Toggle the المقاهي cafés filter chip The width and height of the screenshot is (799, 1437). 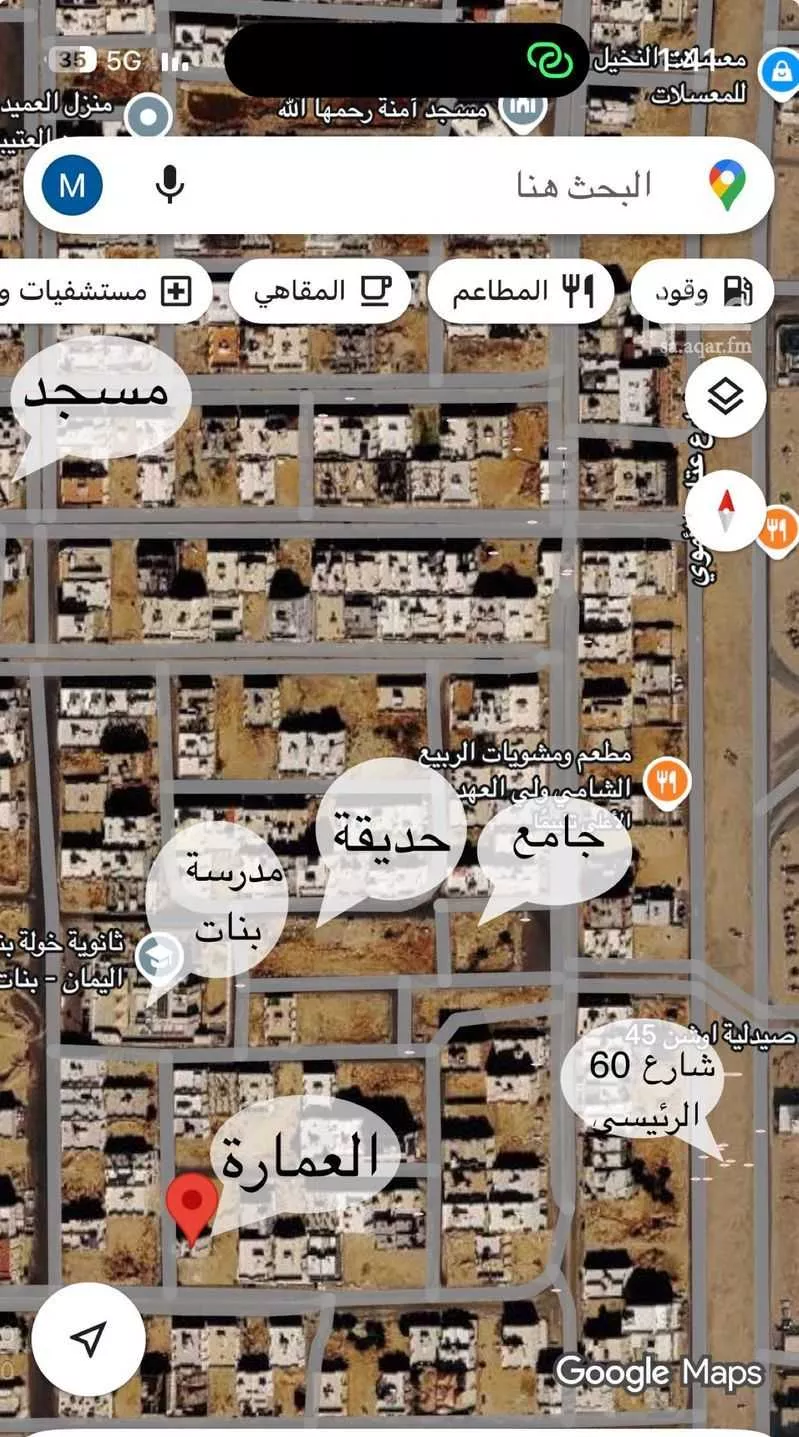(x=319, y=290)
